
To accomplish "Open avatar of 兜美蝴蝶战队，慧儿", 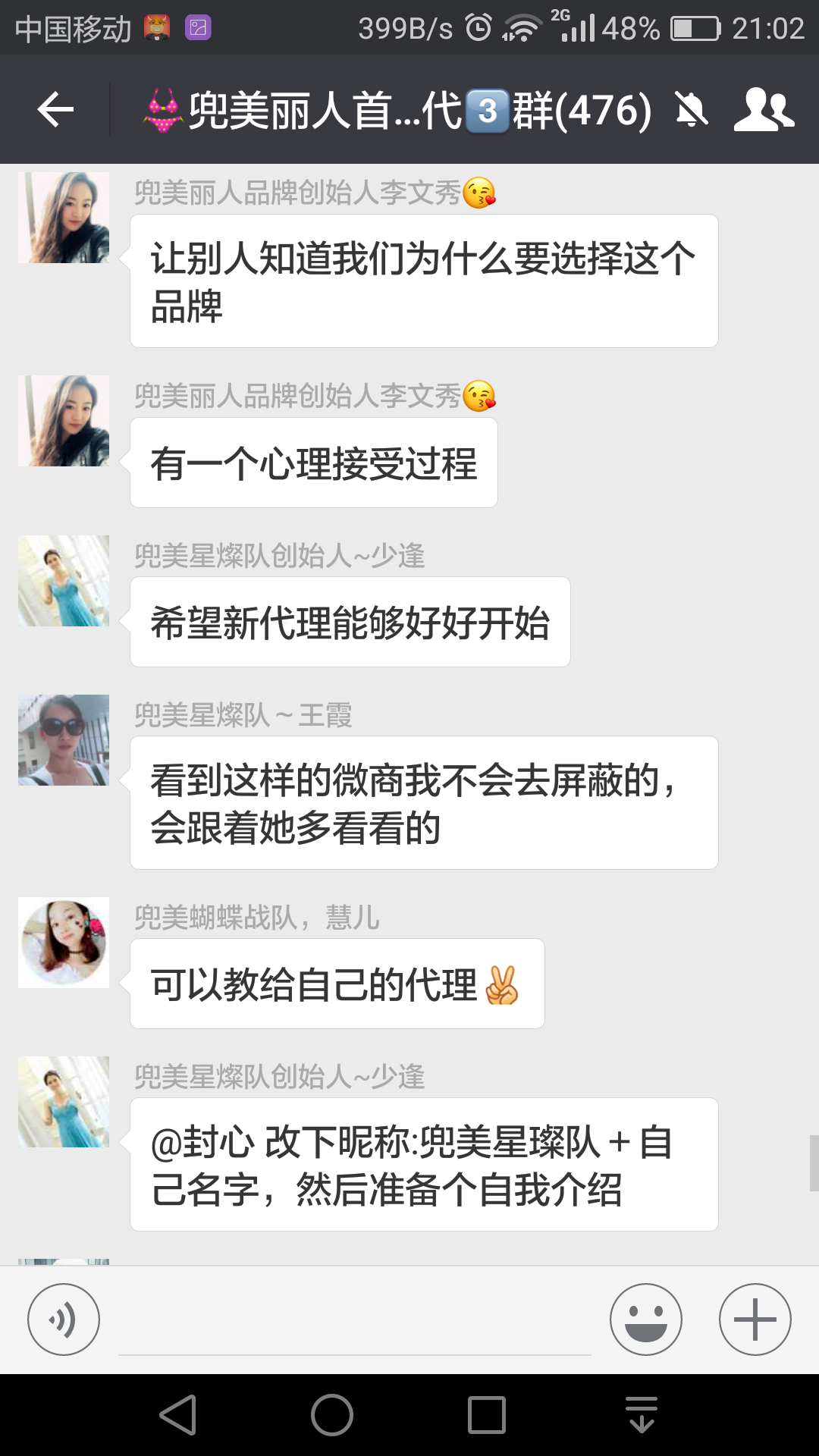I will (x=64, y=943).
